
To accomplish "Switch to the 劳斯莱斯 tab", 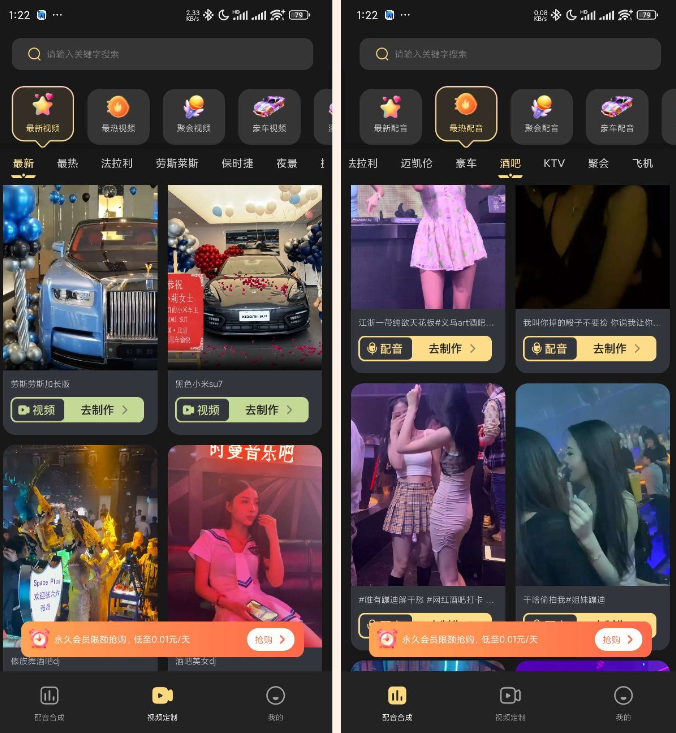I will (177, 163).
